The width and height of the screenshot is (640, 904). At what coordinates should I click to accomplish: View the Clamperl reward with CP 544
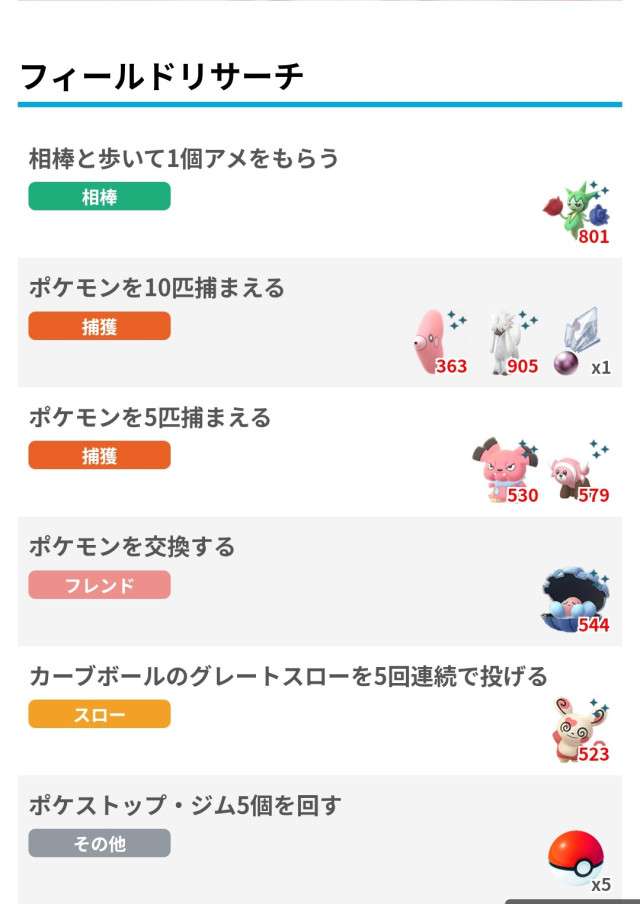coord(575,600)
